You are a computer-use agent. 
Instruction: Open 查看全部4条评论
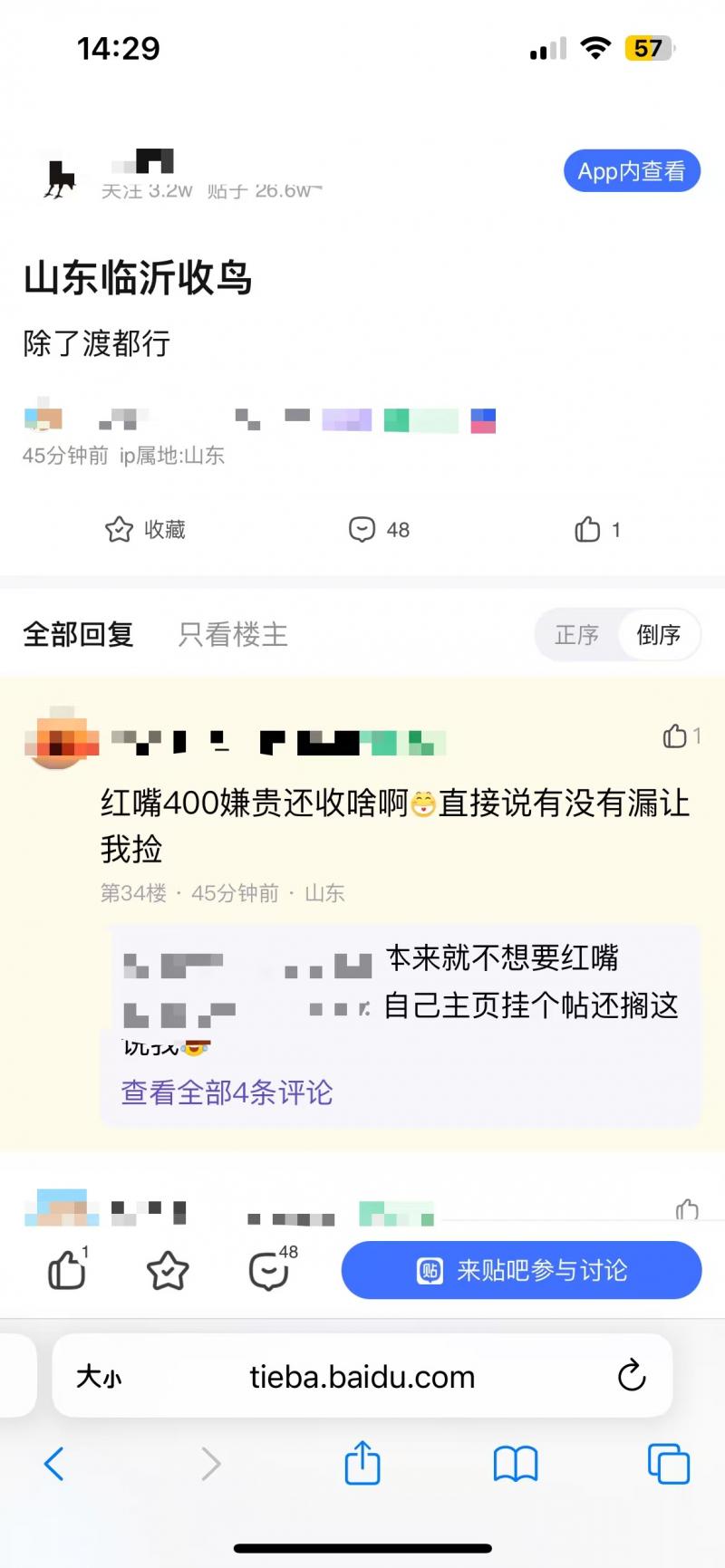[227, 1092]
